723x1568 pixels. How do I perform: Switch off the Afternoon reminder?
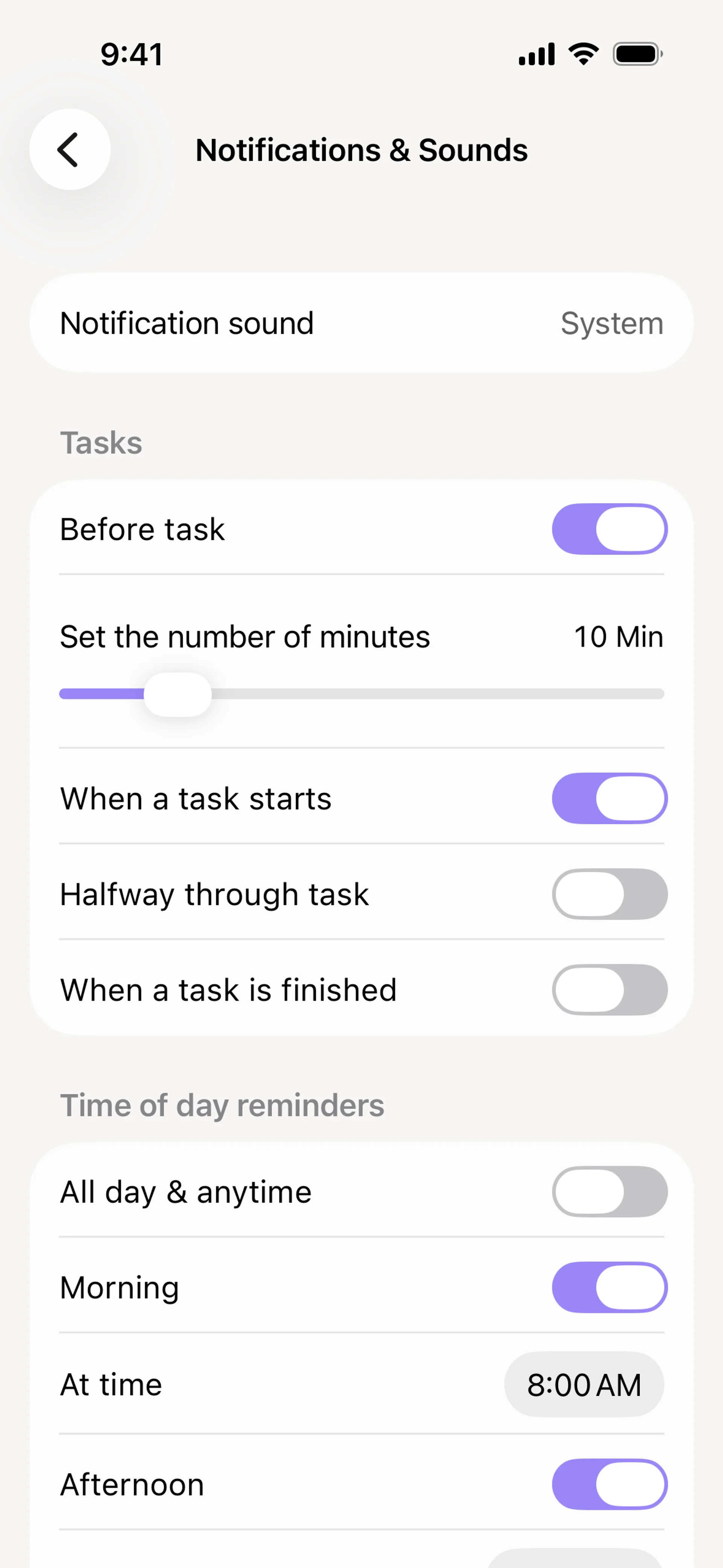pyautogui.click(x=609, y=1484)
